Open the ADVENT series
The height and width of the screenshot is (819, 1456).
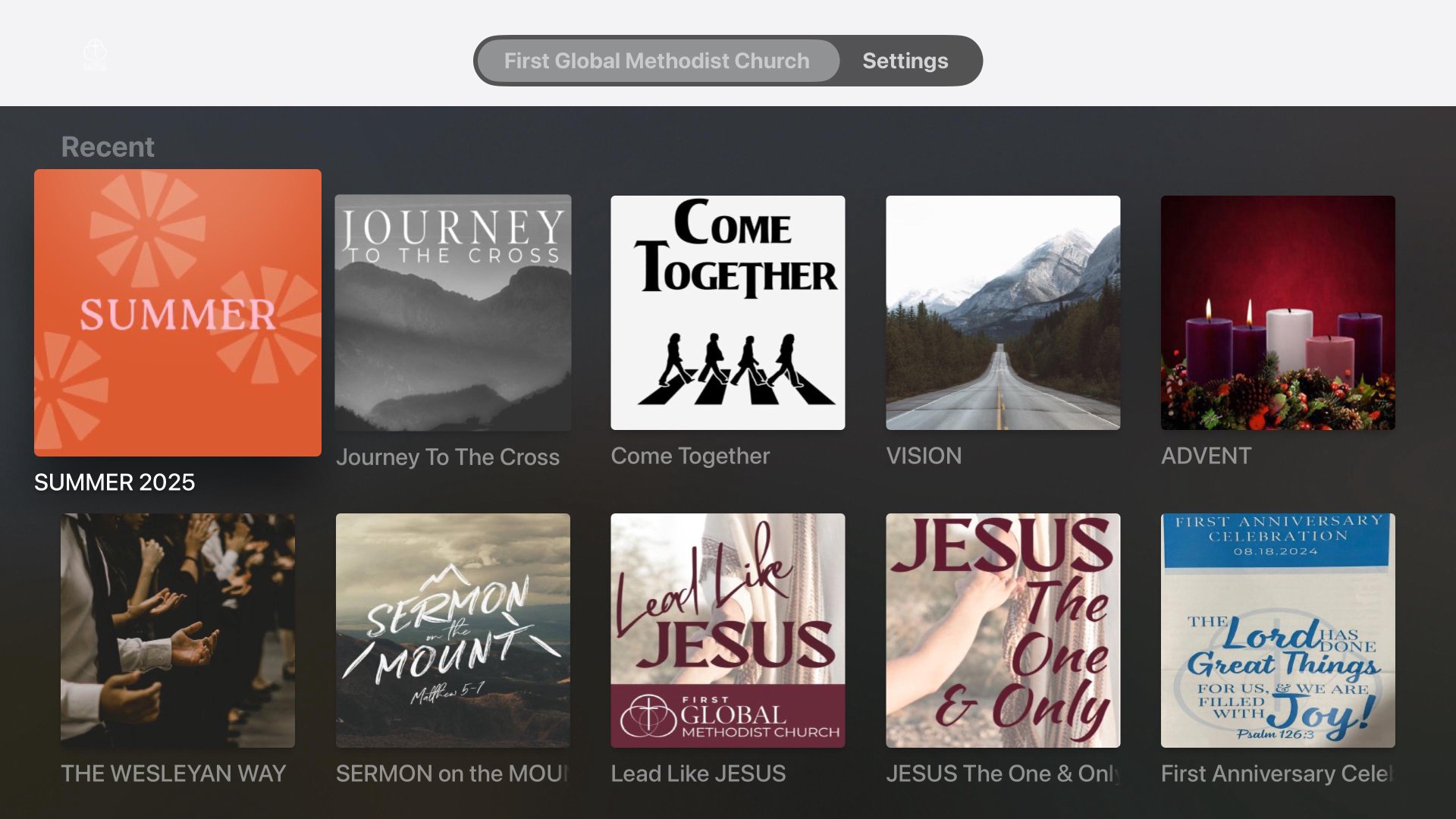1277,312
